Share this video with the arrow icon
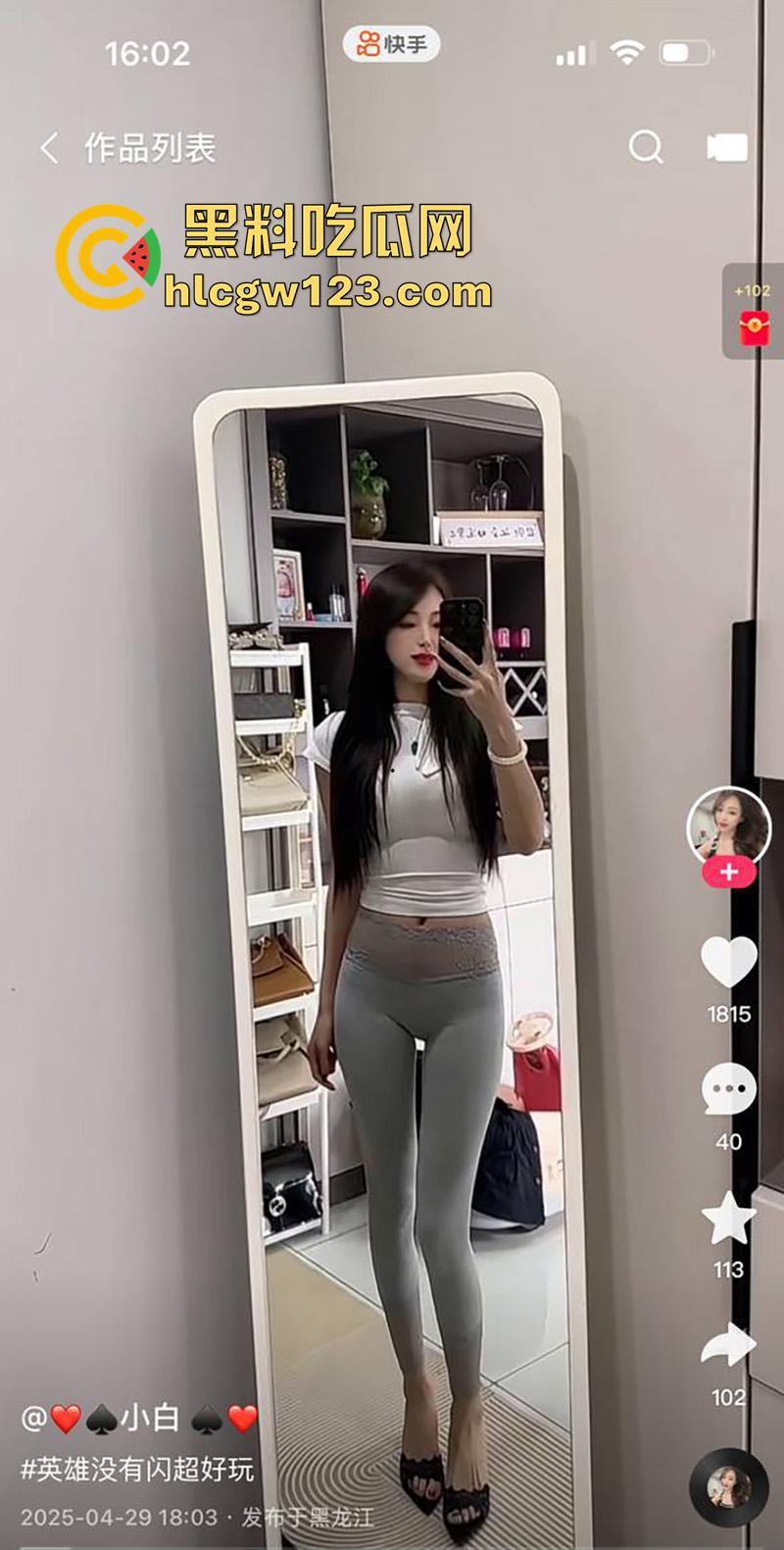This screenshot has height=1550, width=784. (729, 1346)
